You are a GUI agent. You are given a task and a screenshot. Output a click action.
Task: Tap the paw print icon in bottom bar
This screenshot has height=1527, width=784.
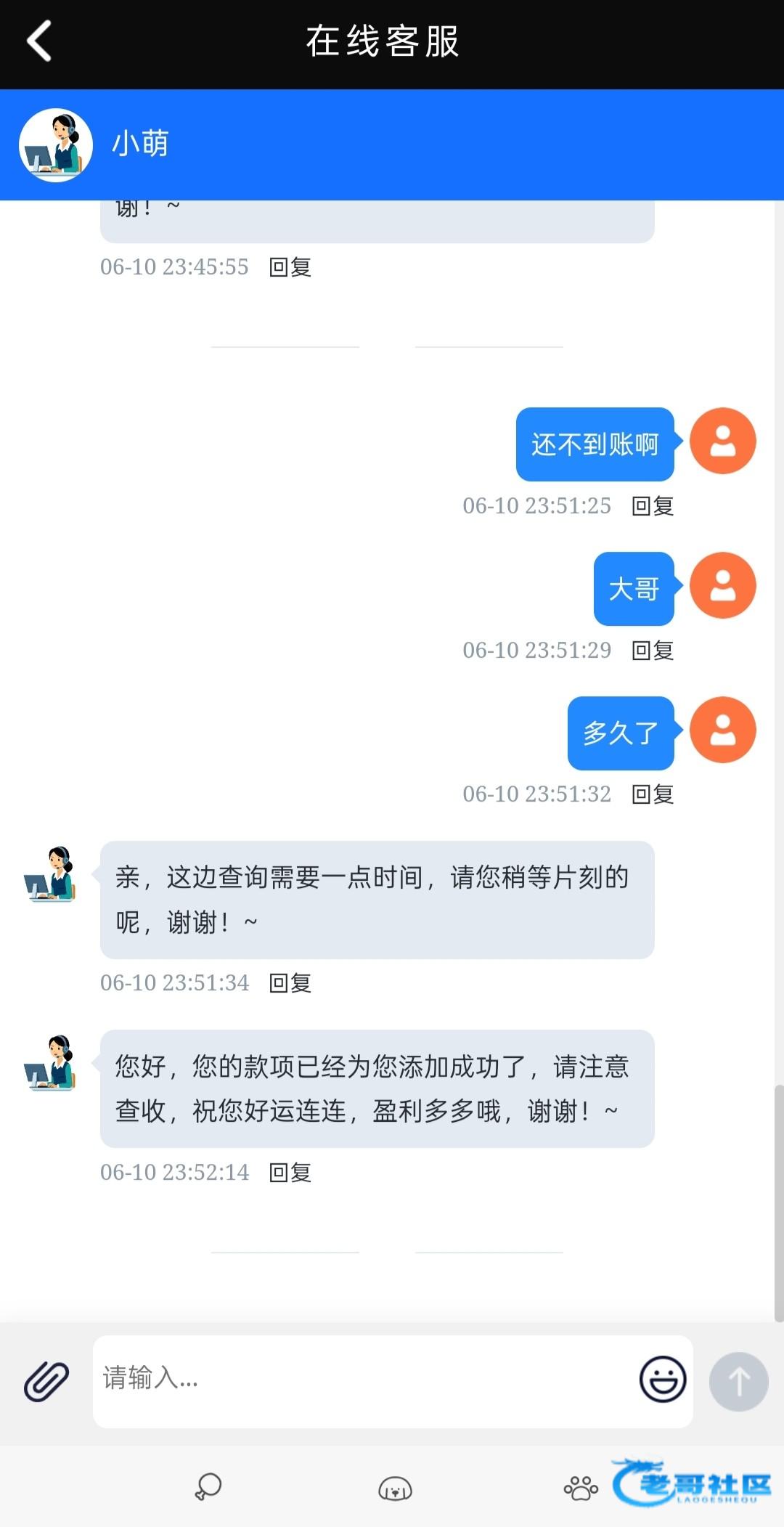click(581, 1488)
